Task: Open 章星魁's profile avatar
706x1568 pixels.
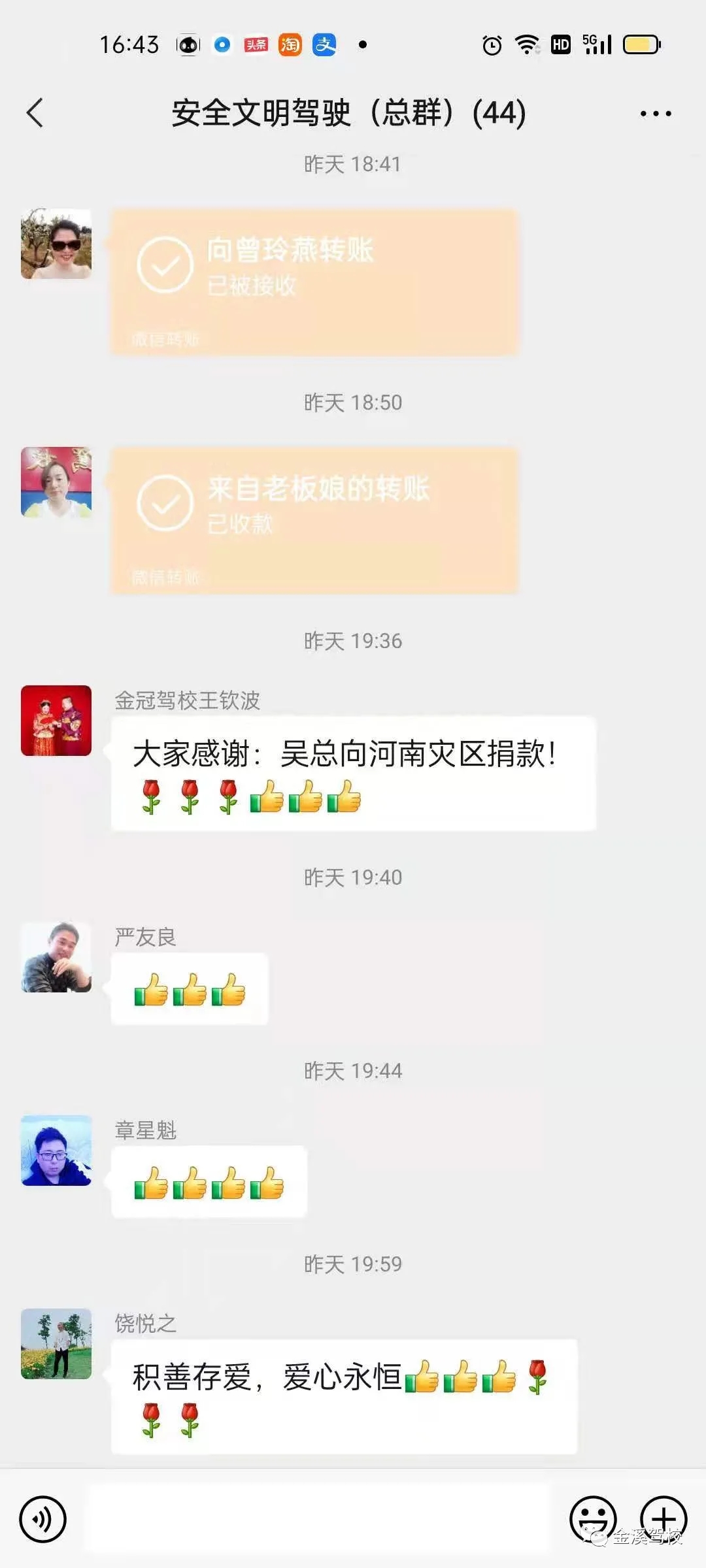Action: coord(56,1151)
